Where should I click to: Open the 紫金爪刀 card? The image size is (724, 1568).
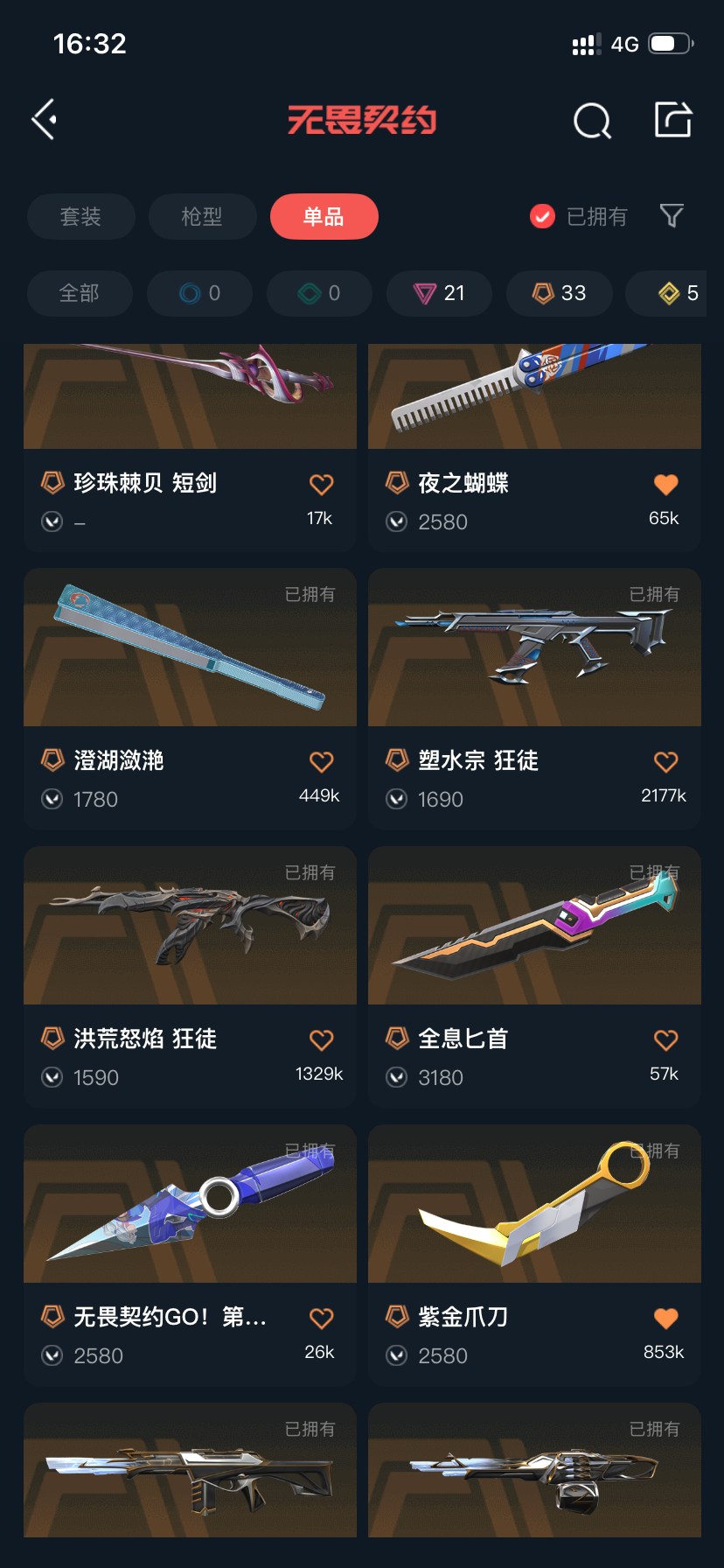tap(534, 1255)
